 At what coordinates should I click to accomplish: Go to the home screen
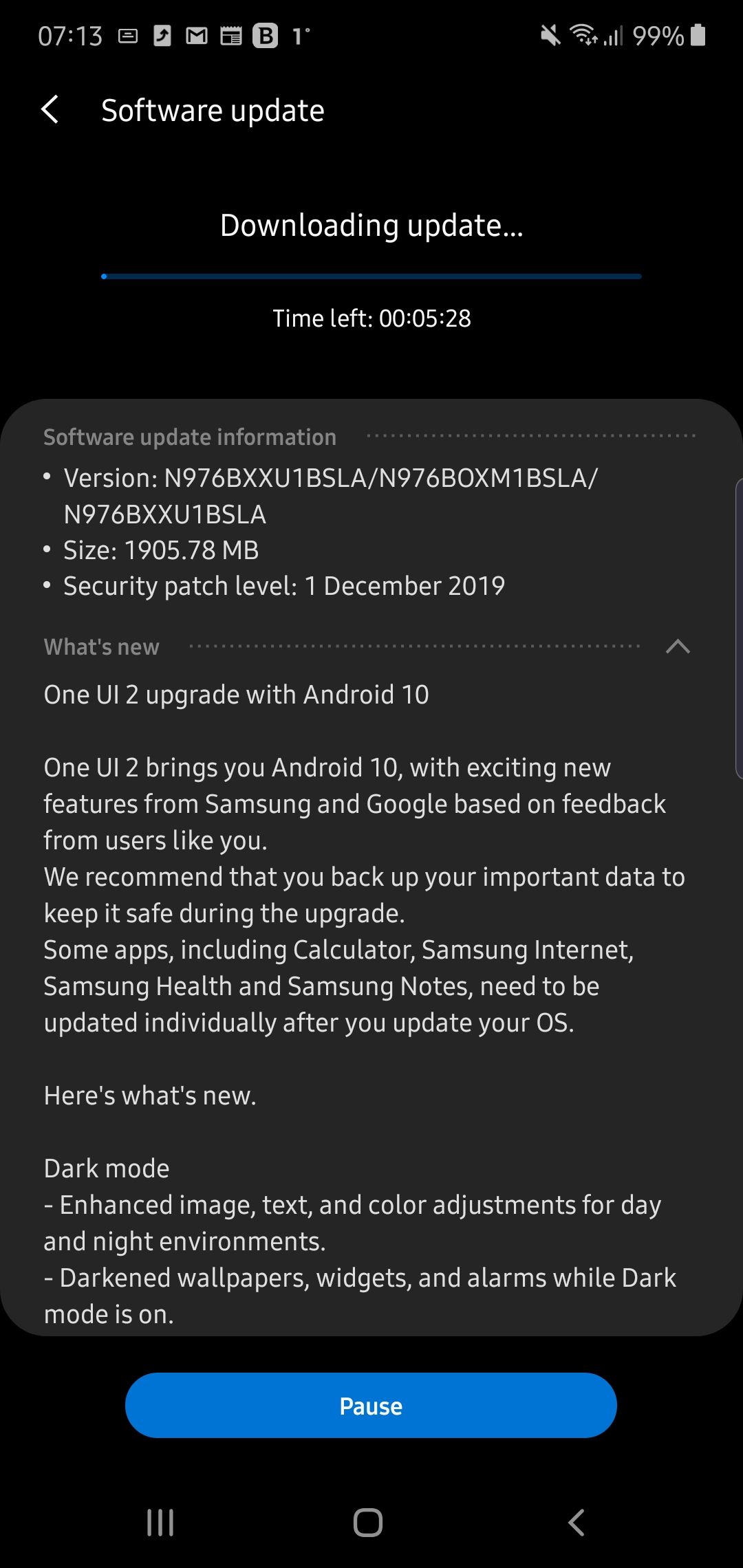368,1522
